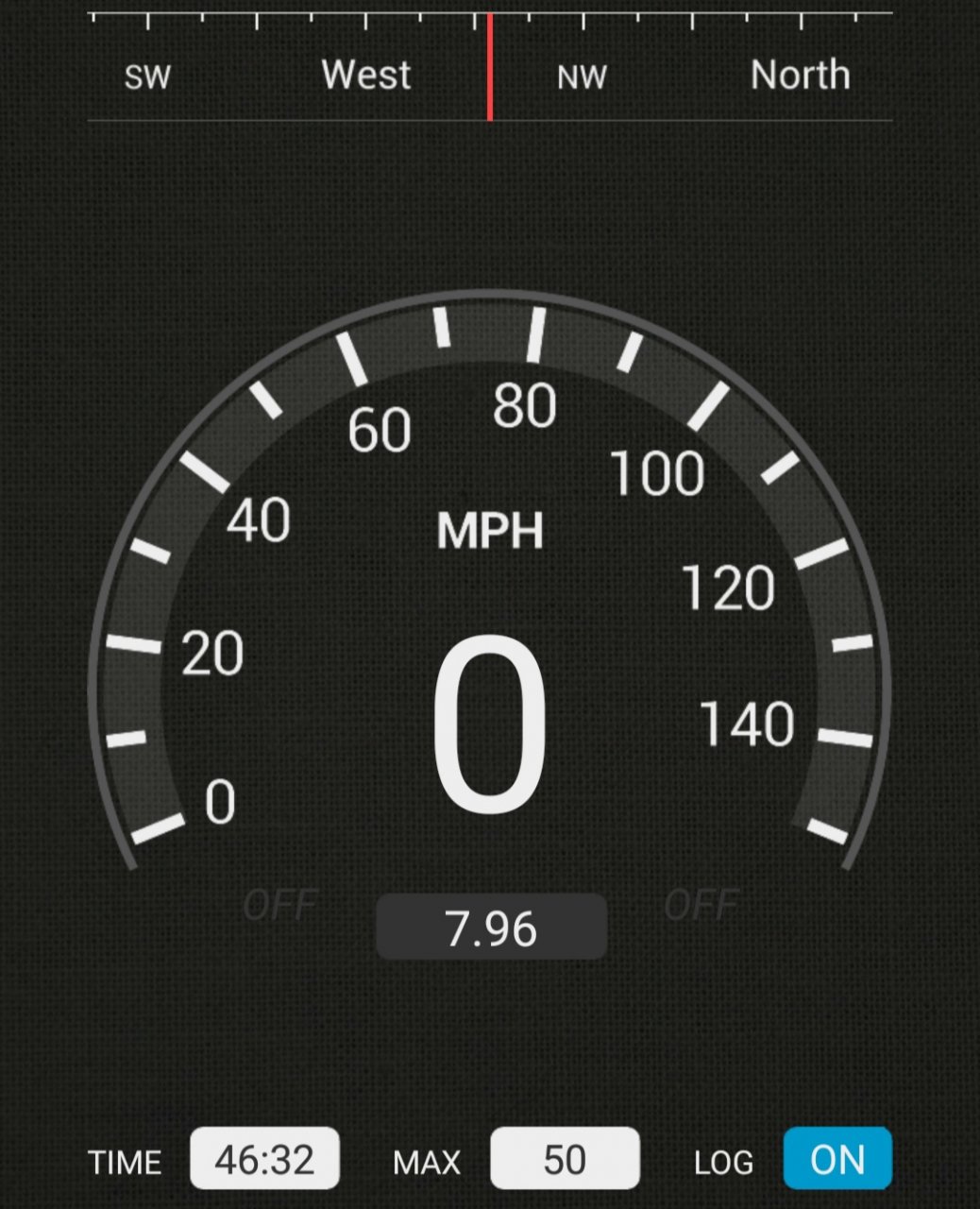Tap the TIME value 46:32
This screenshot has width=980, height=1209.
264,1158
